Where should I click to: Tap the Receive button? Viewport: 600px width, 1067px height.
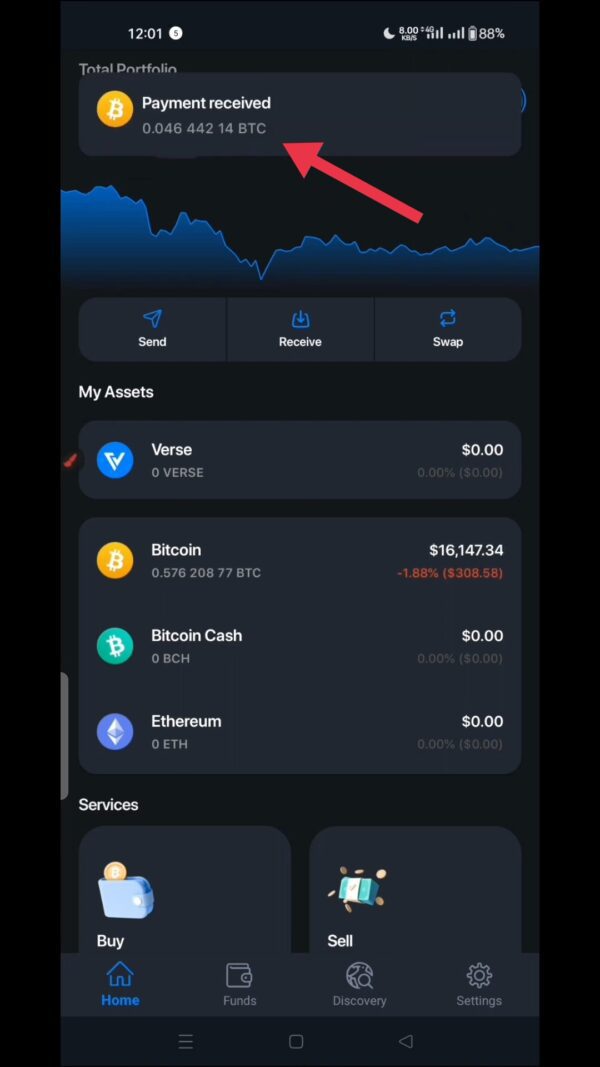pos(300,328)
